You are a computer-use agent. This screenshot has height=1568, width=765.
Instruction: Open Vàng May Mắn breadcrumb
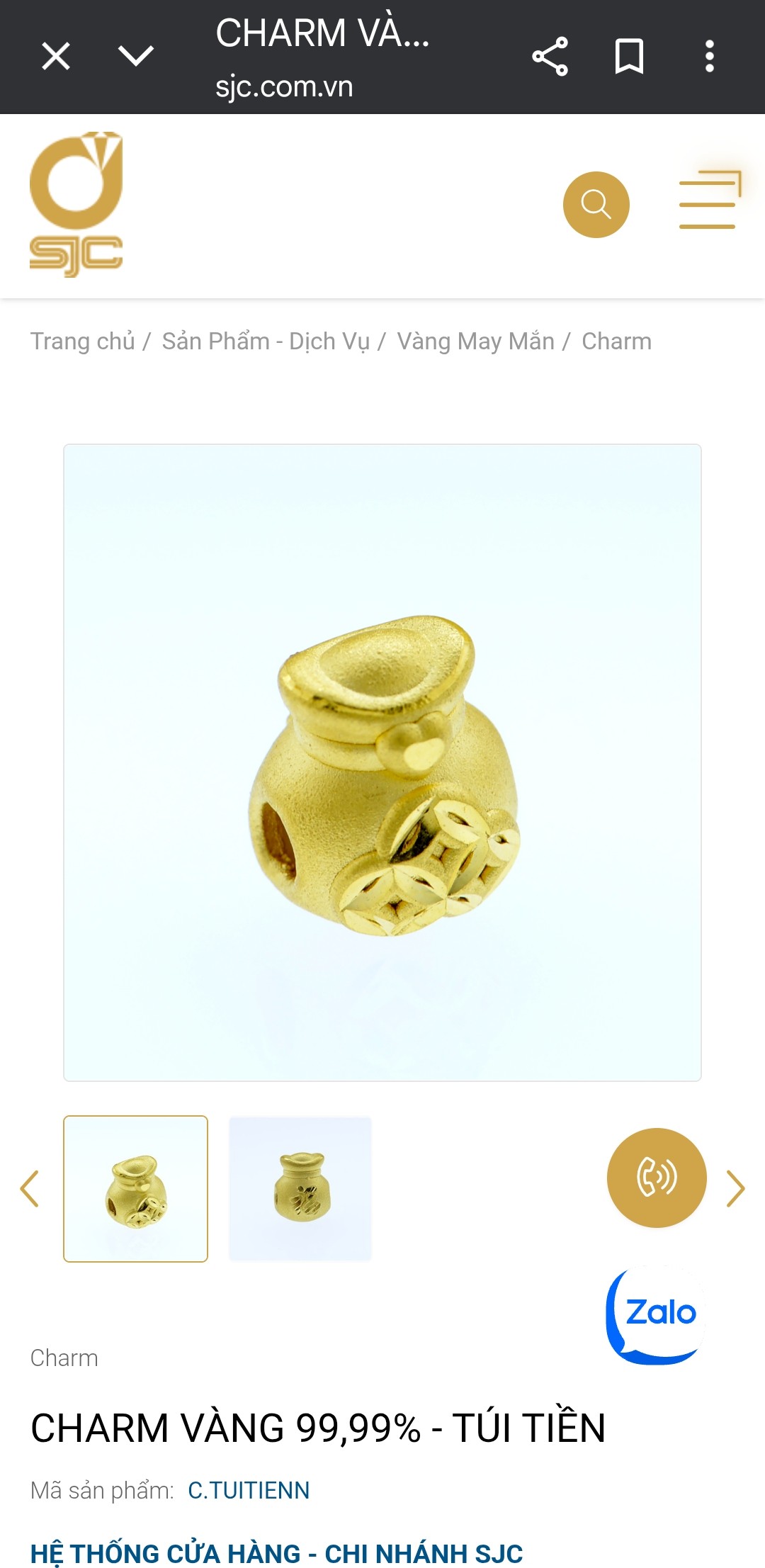[475, 342]
